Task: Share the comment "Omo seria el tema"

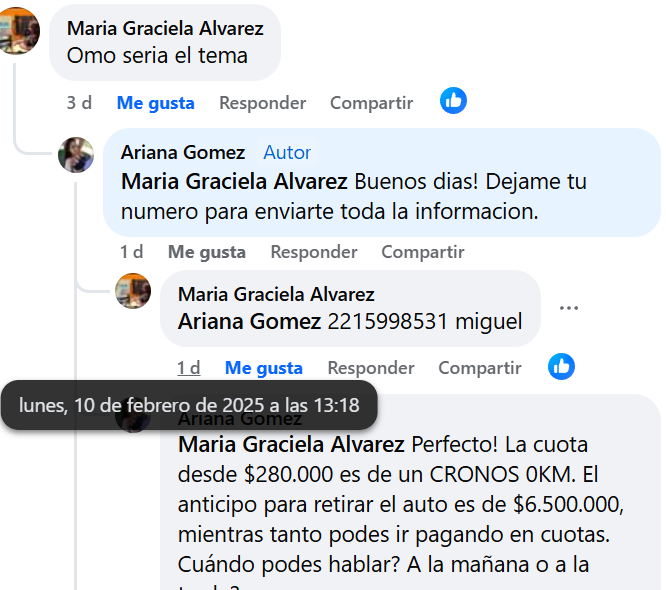Action: pos(371,103)
